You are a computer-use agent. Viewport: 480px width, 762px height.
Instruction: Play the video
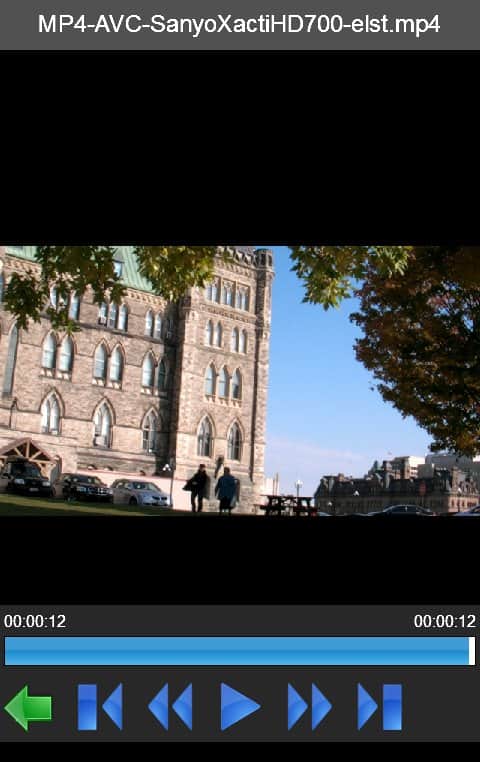(240, 707)
